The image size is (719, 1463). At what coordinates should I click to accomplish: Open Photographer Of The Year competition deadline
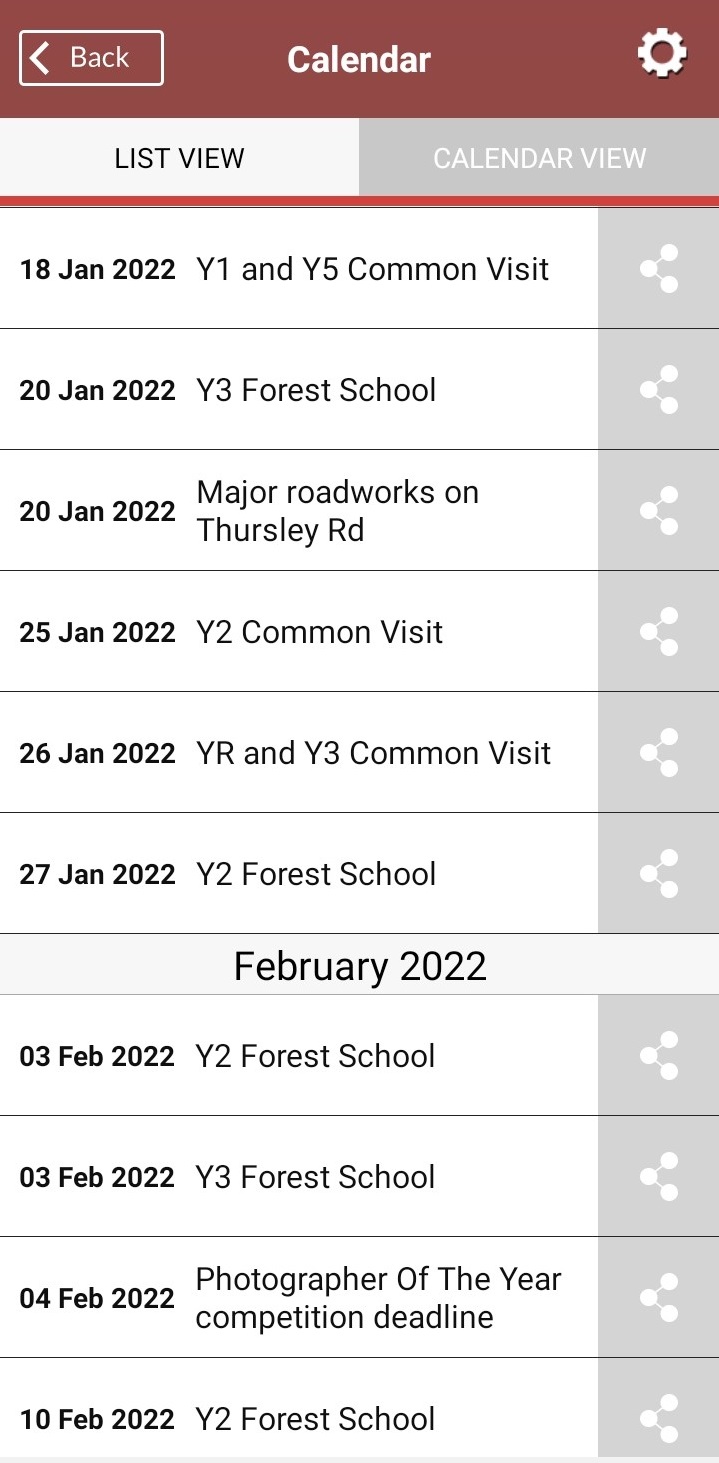tap(299, 1298)
